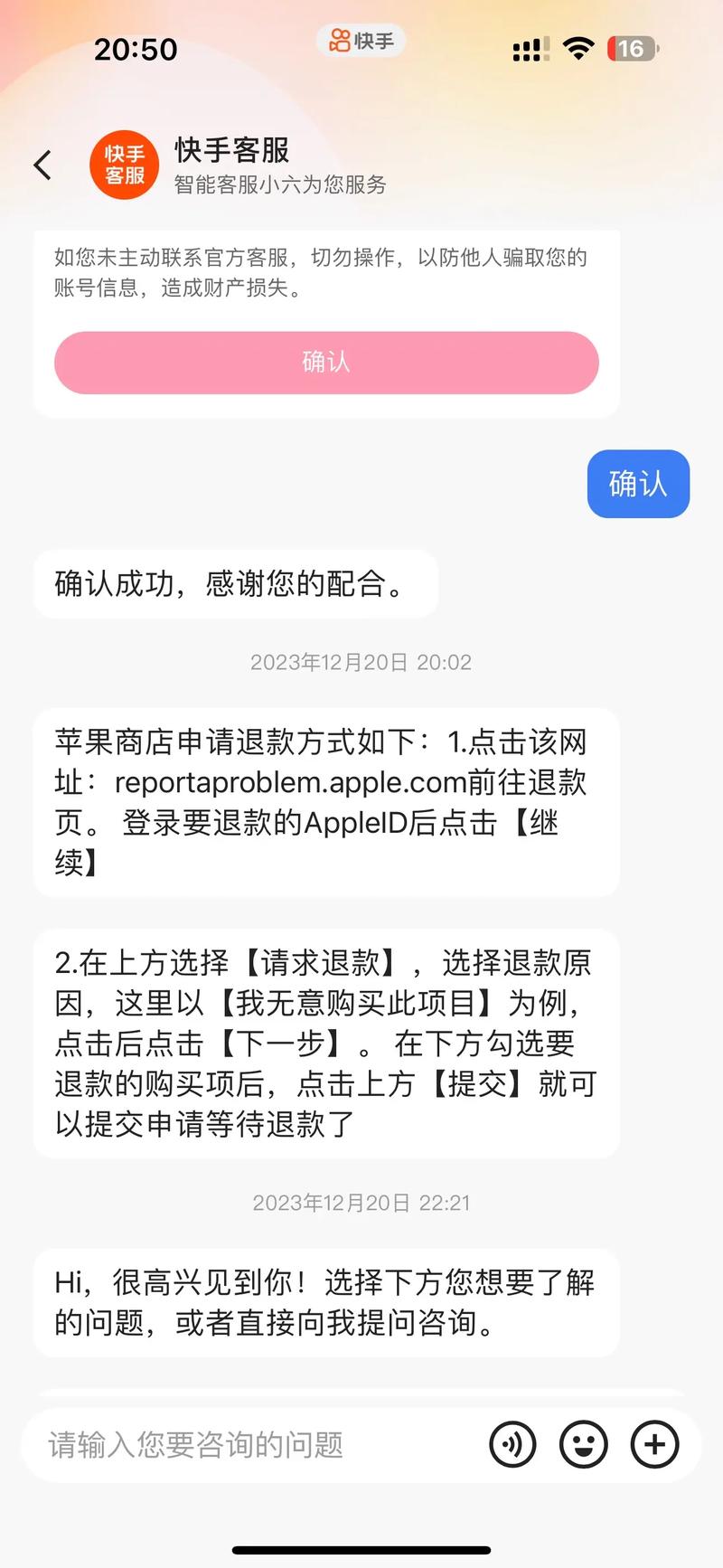
Task: Open the emoji picker icon
Action: pos(583,1445)
